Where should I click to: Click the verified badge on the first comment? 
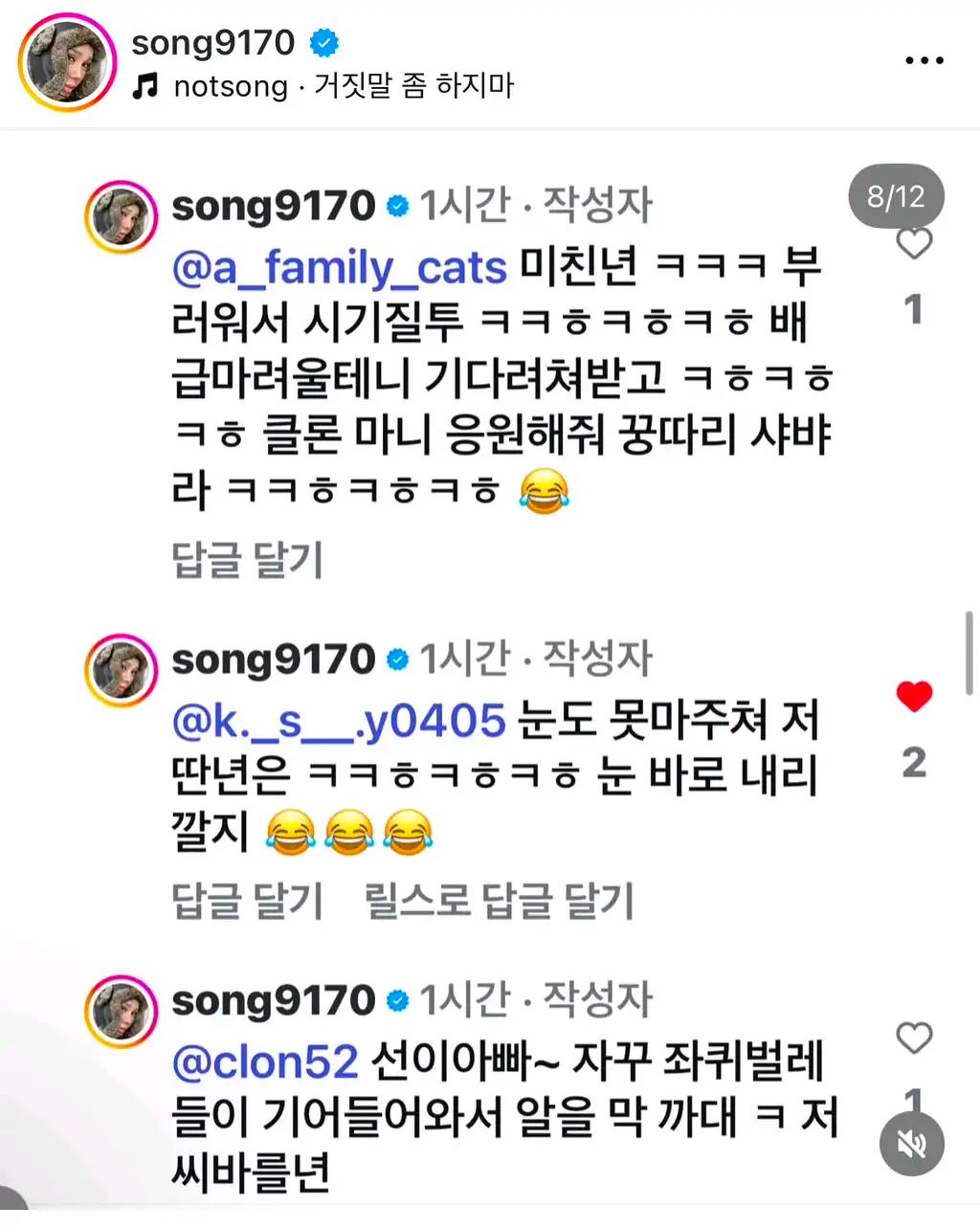(x=395, y=204)
